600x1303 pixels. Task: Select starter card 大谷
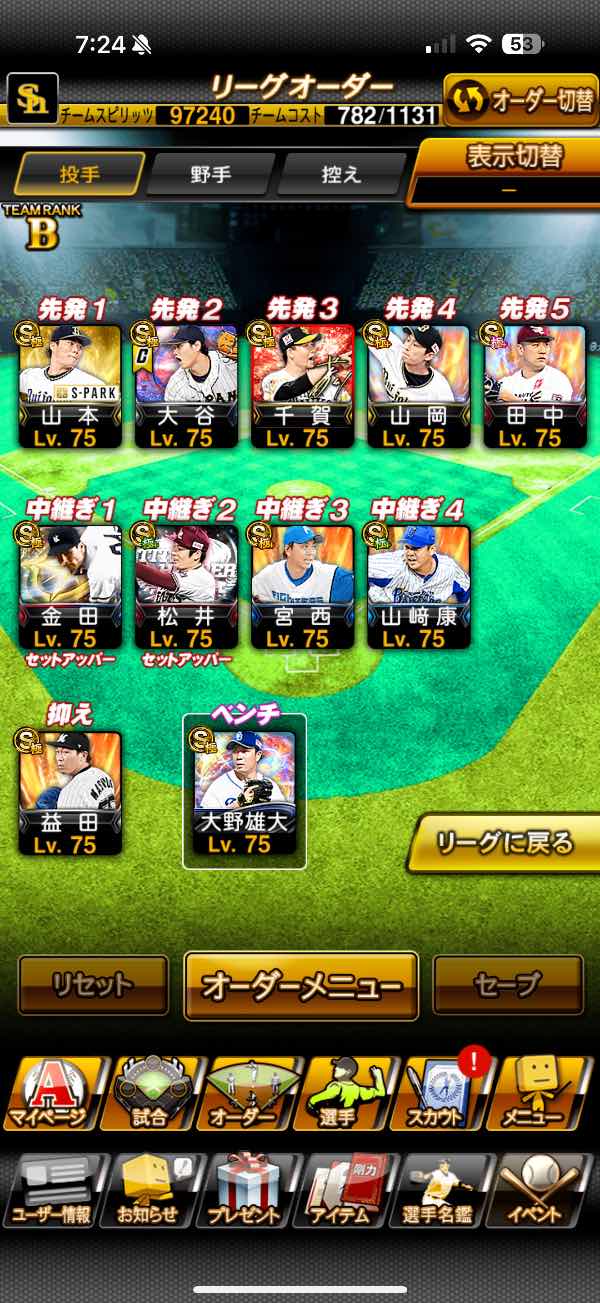click(186, 386)
